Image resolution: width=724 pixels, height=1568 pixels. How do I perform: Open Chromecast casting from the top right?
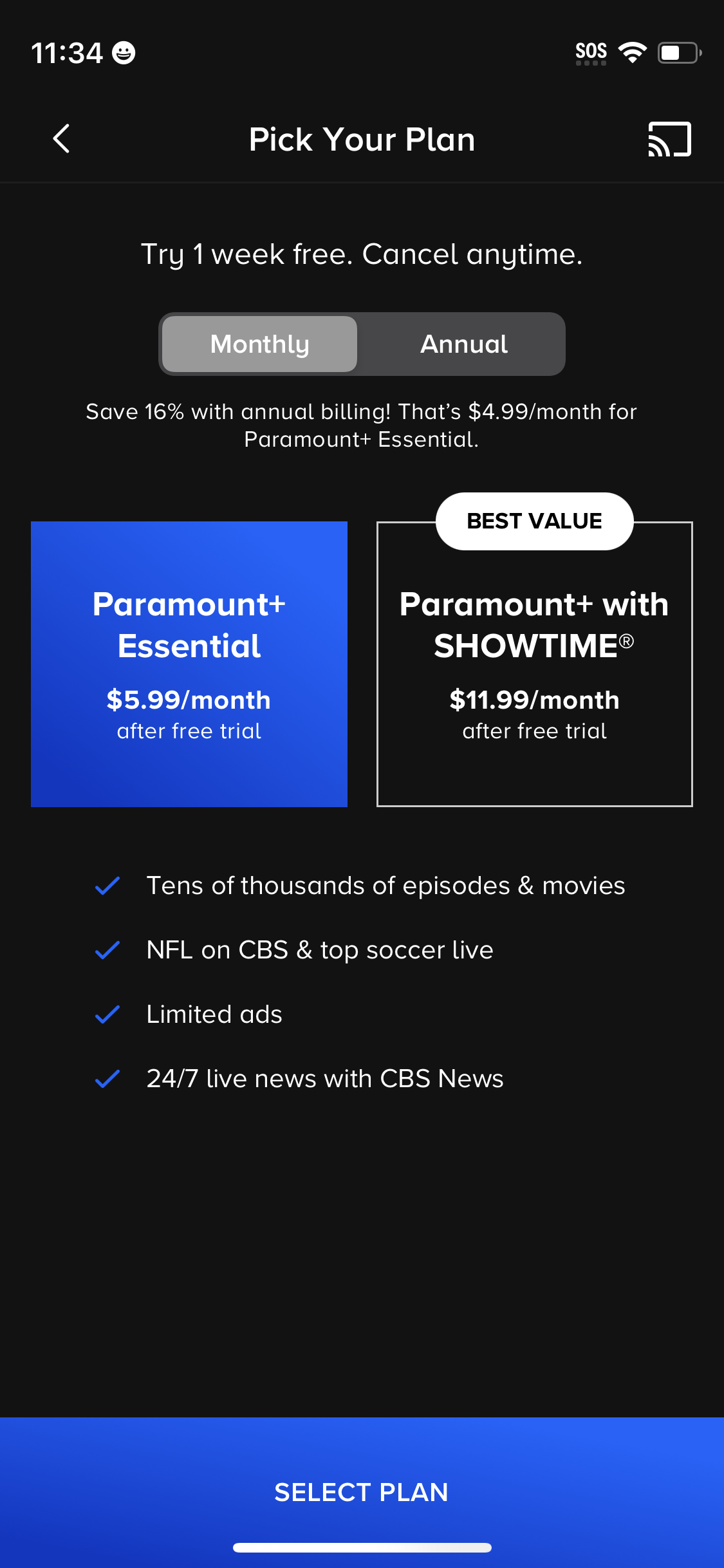pos(668,138)
